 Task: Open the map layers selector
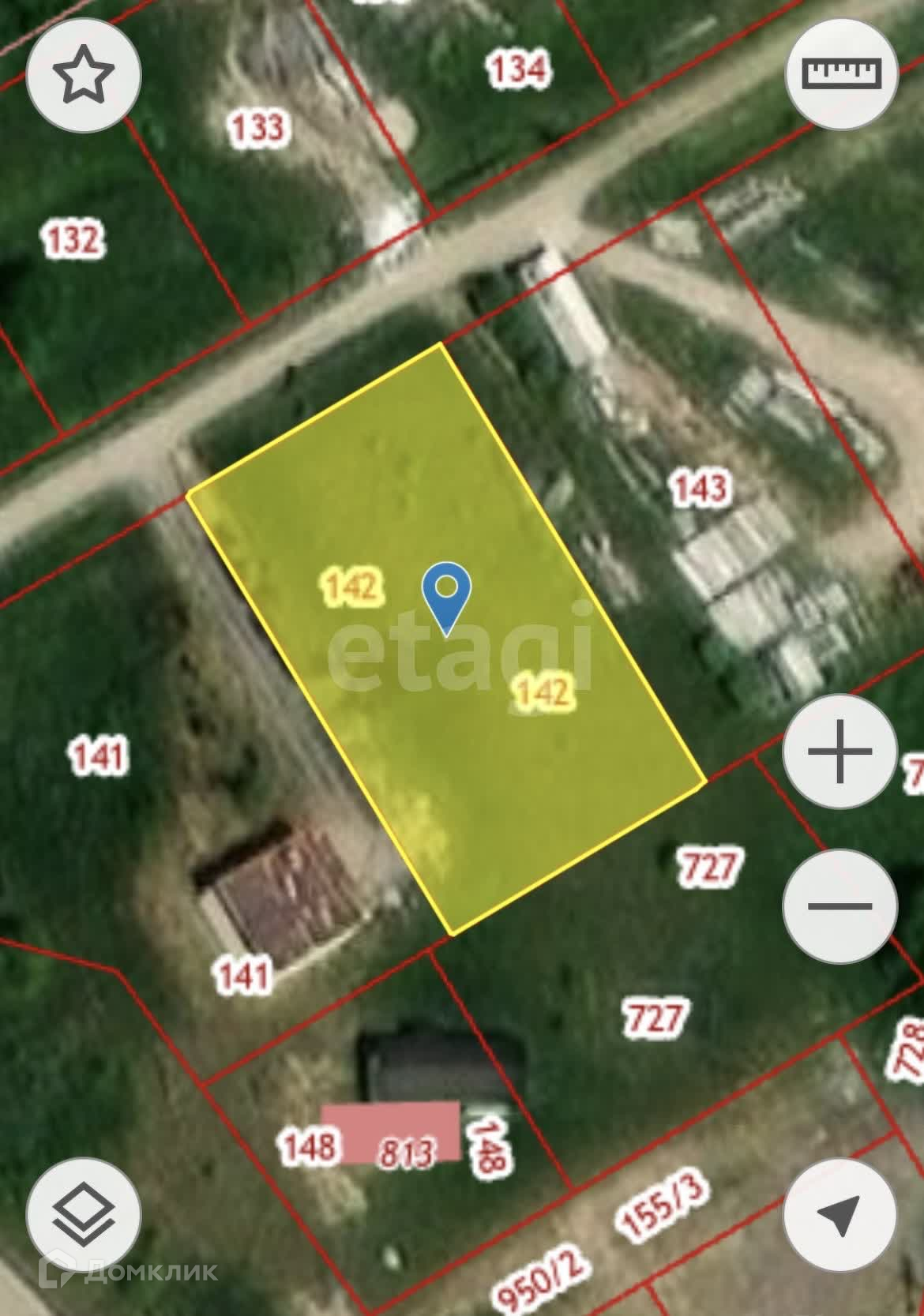(x=84, y=1215)
